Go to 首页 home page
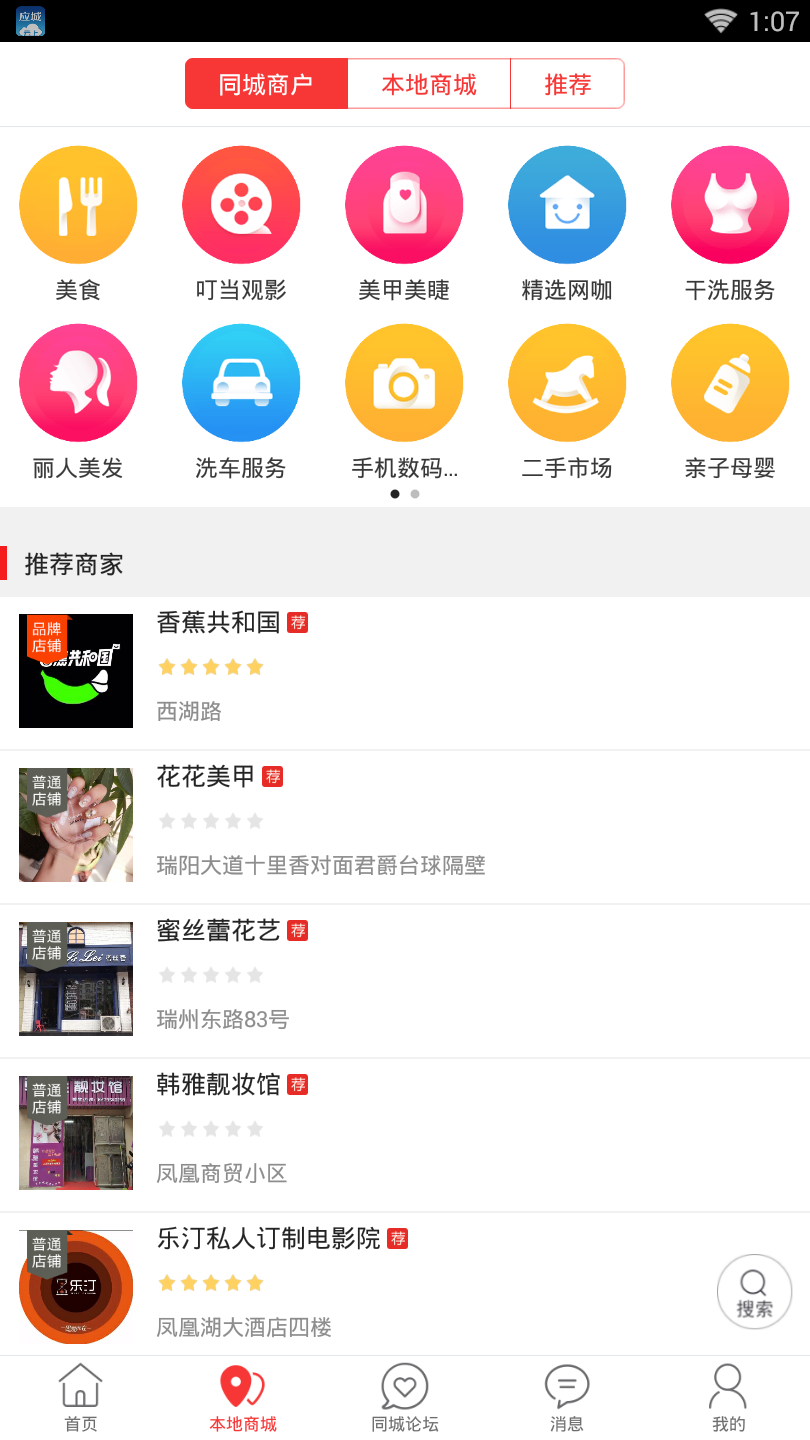 (80, 1395)
